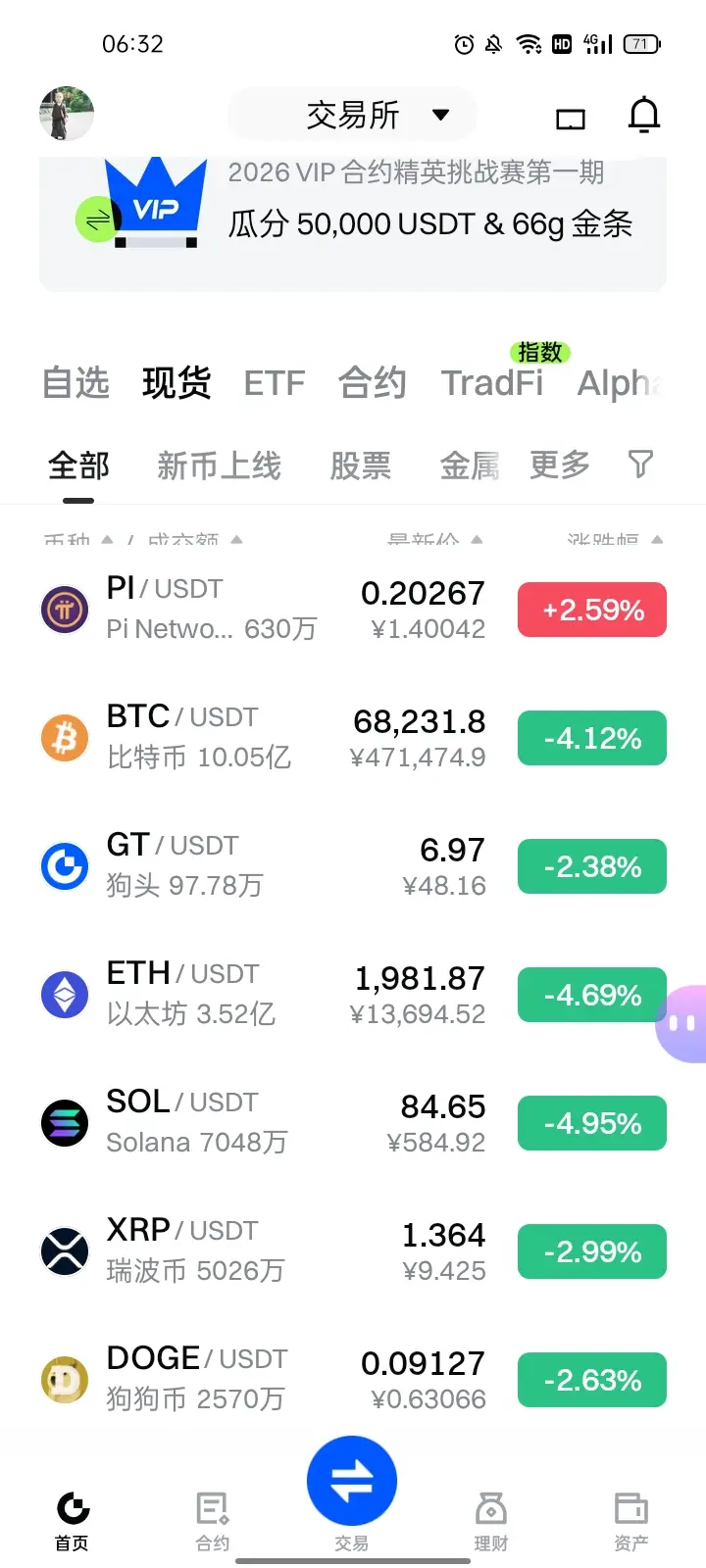The image size is (706, 1568).
Task: Tap the central 交易 button
Action: pos(352,1483)
